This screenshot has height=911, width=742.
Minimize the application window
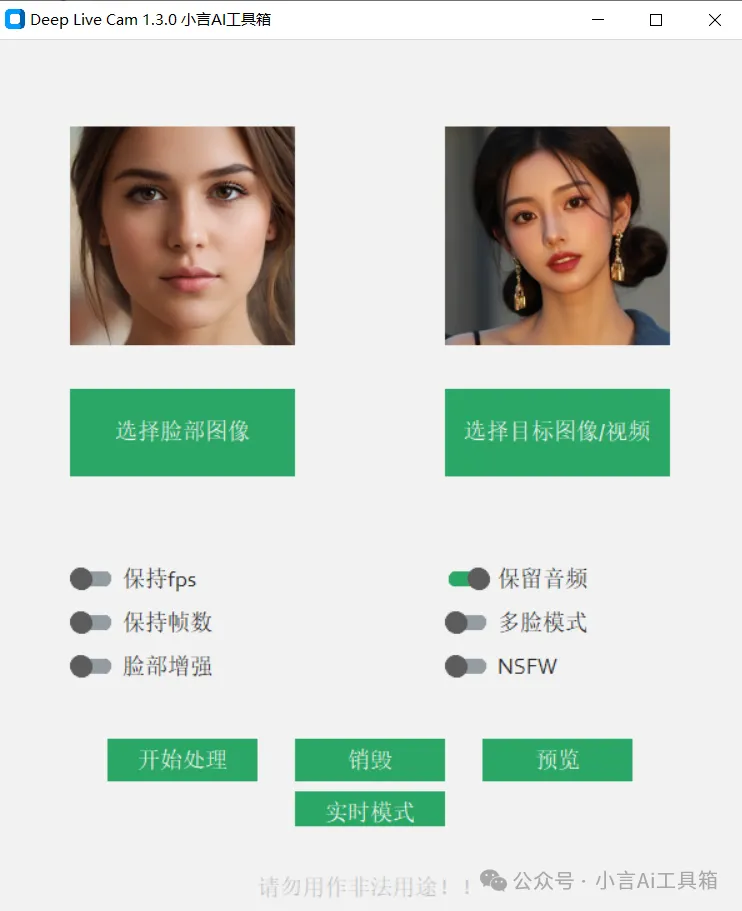point(598,20)
